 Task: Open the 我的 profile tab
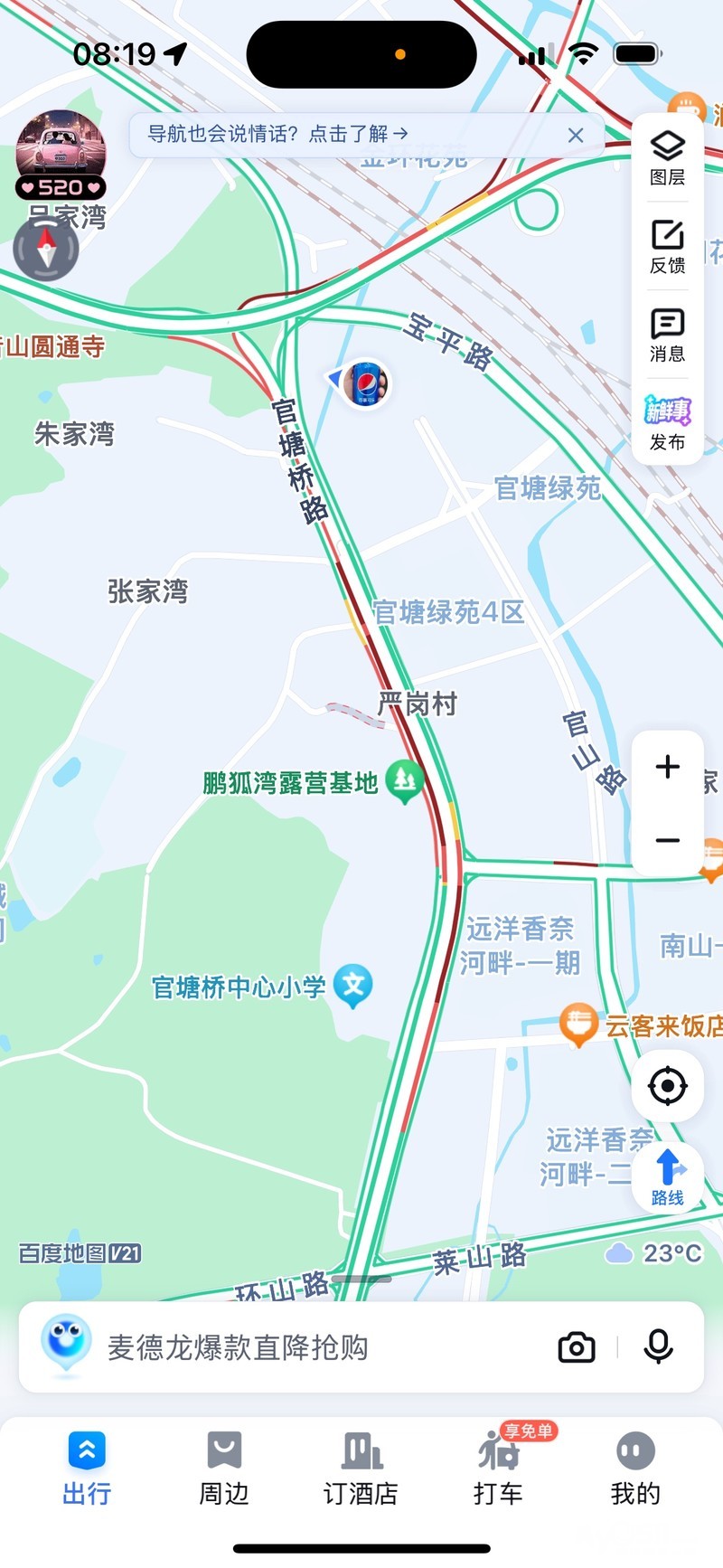pyautogui.click(x=635, y=1469)
